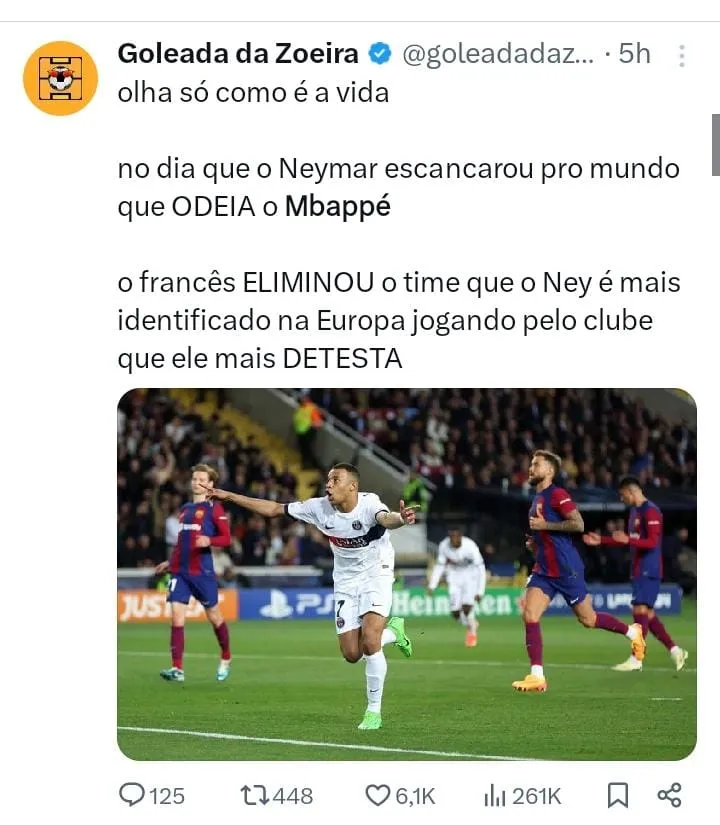Open the bolded Mbappé link
This screenshot has height=825, width=720.
pyautogui.click(x=338, y=207)
